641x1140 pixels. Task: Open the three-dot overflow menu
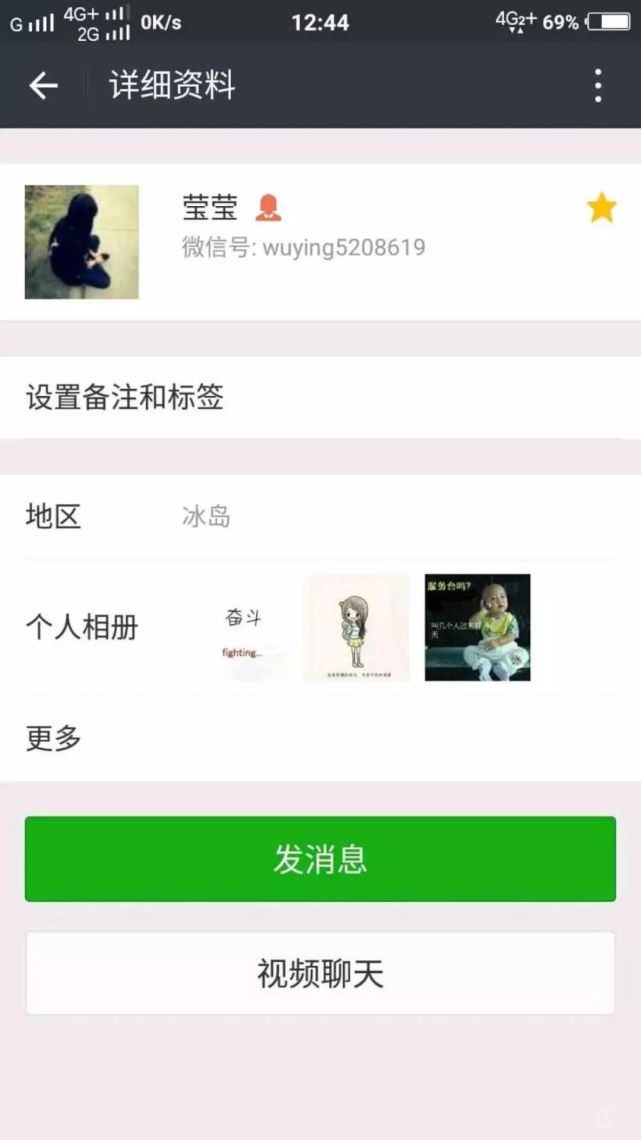(598, 86)
